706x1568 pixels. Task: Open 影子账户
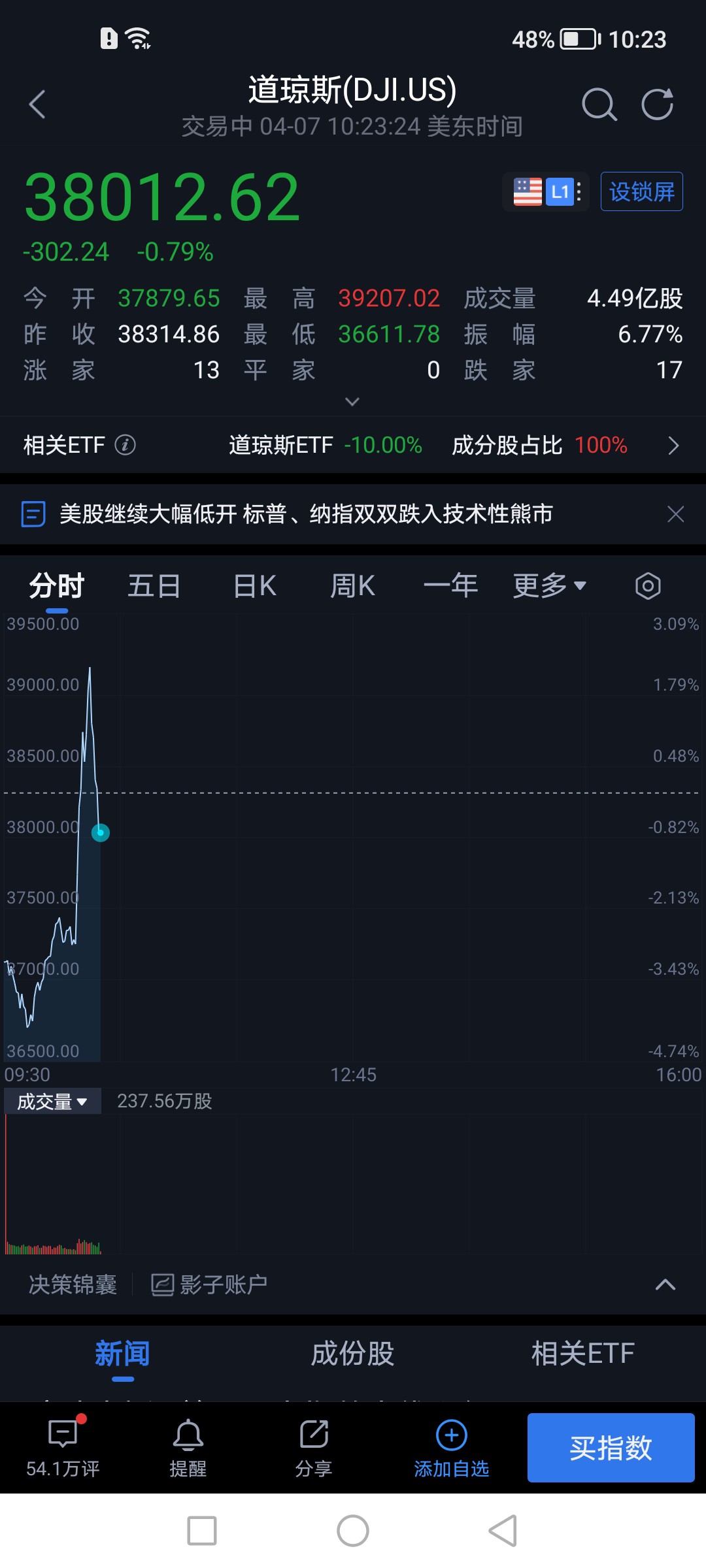[x=209, y=1285]
